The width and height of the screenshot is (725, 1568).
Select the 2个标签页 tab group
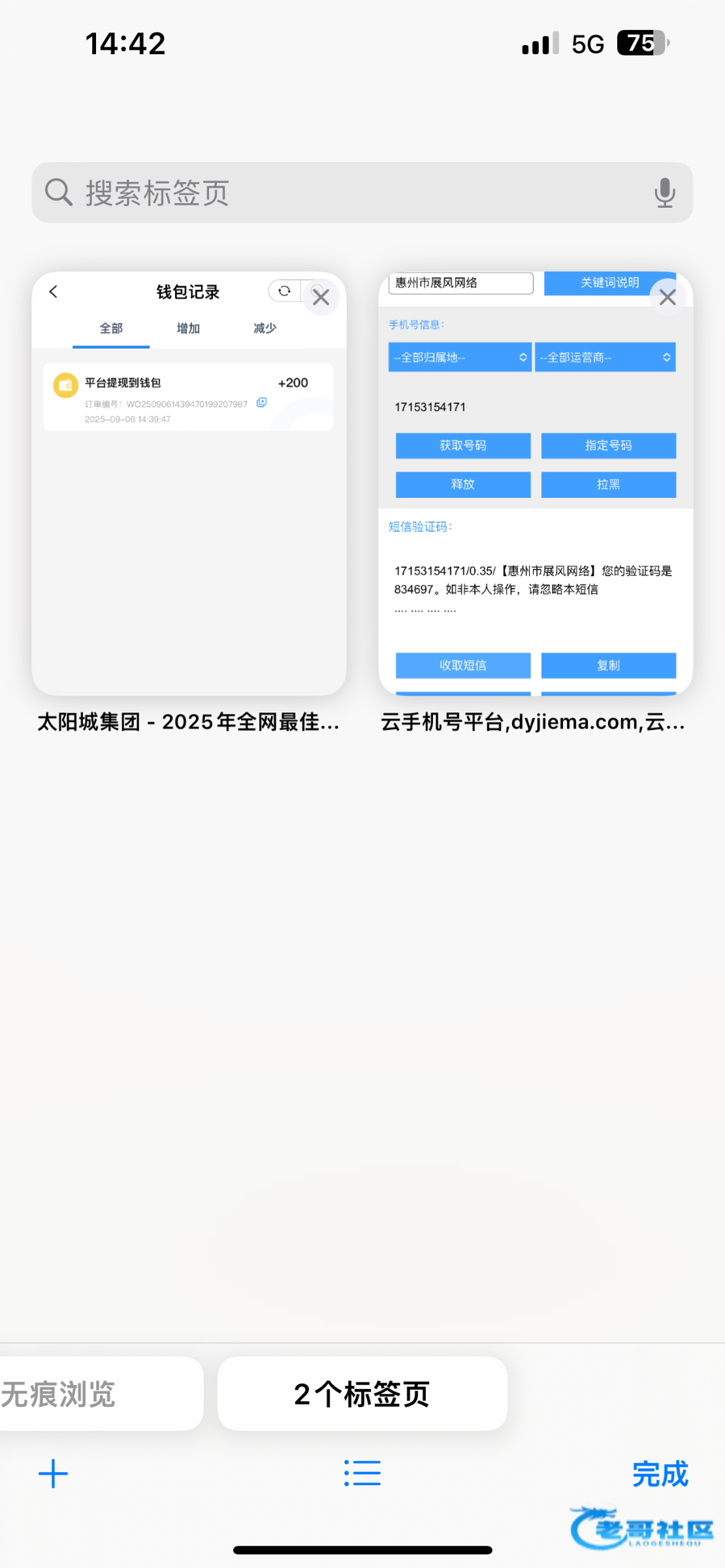(x=362, y=1394)
